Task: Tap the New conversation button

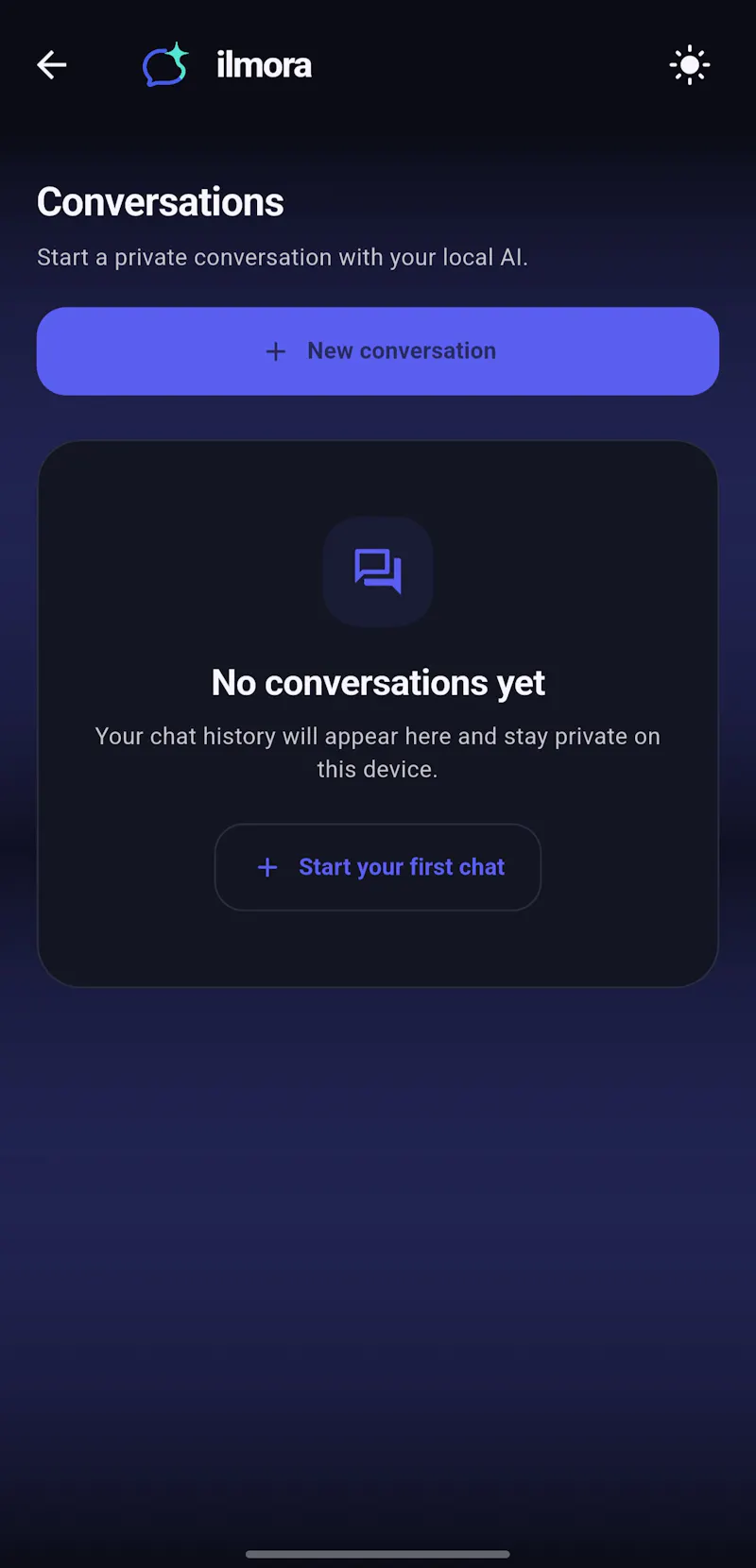Action: click(378, 351)
